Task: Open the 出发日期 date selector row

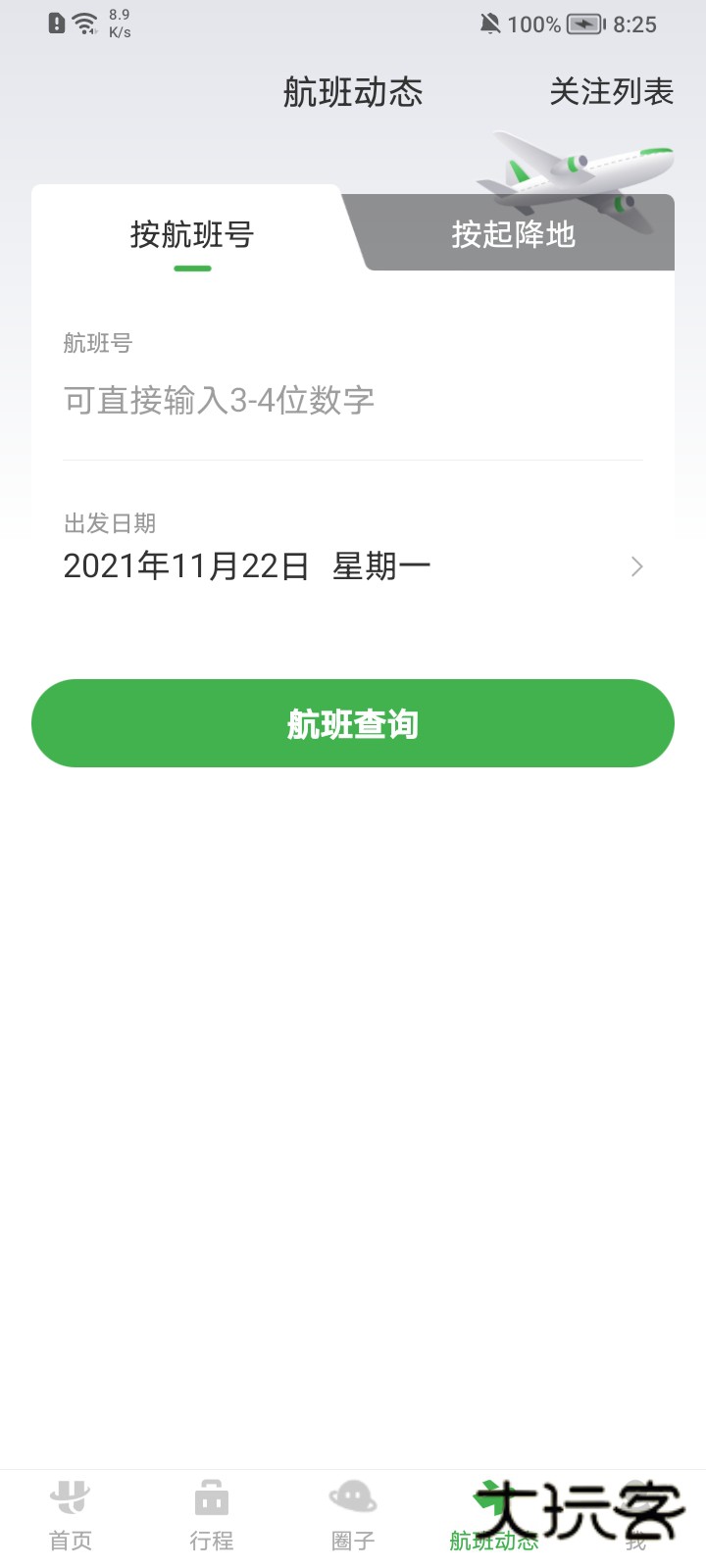Action: coord(353,547)
